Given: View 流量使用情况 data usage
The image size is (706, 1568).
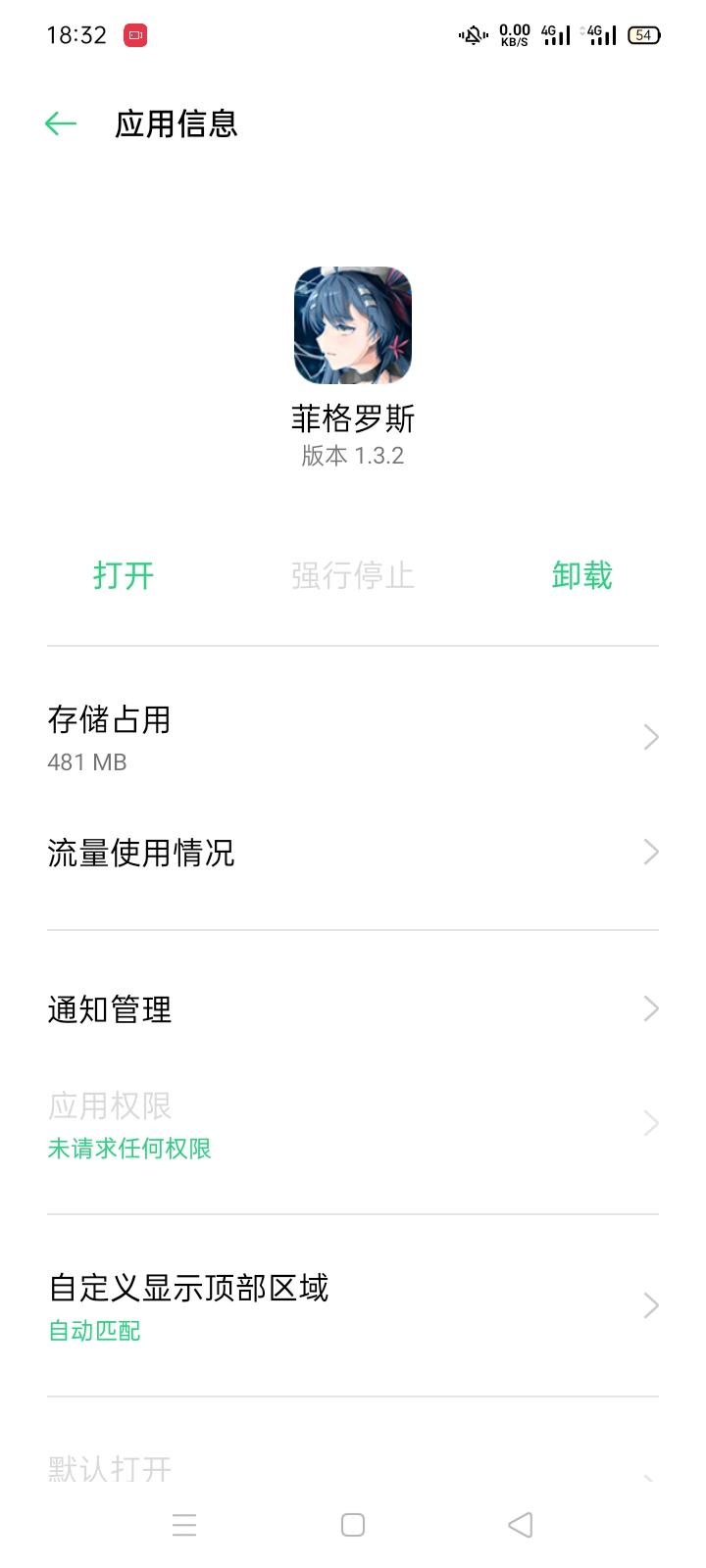Looking at the screenshot, I should click(x=353, y=853).
